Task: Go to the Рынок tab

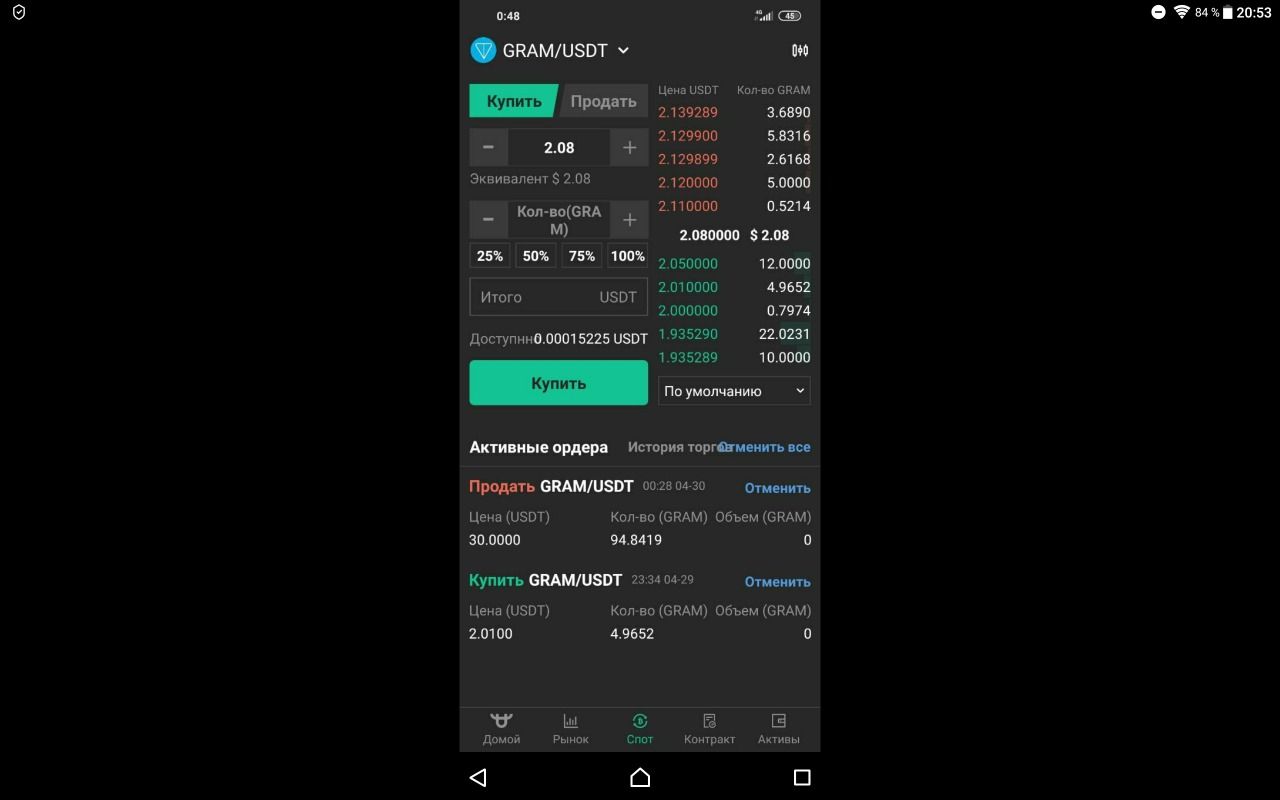Action: point(570,729)
